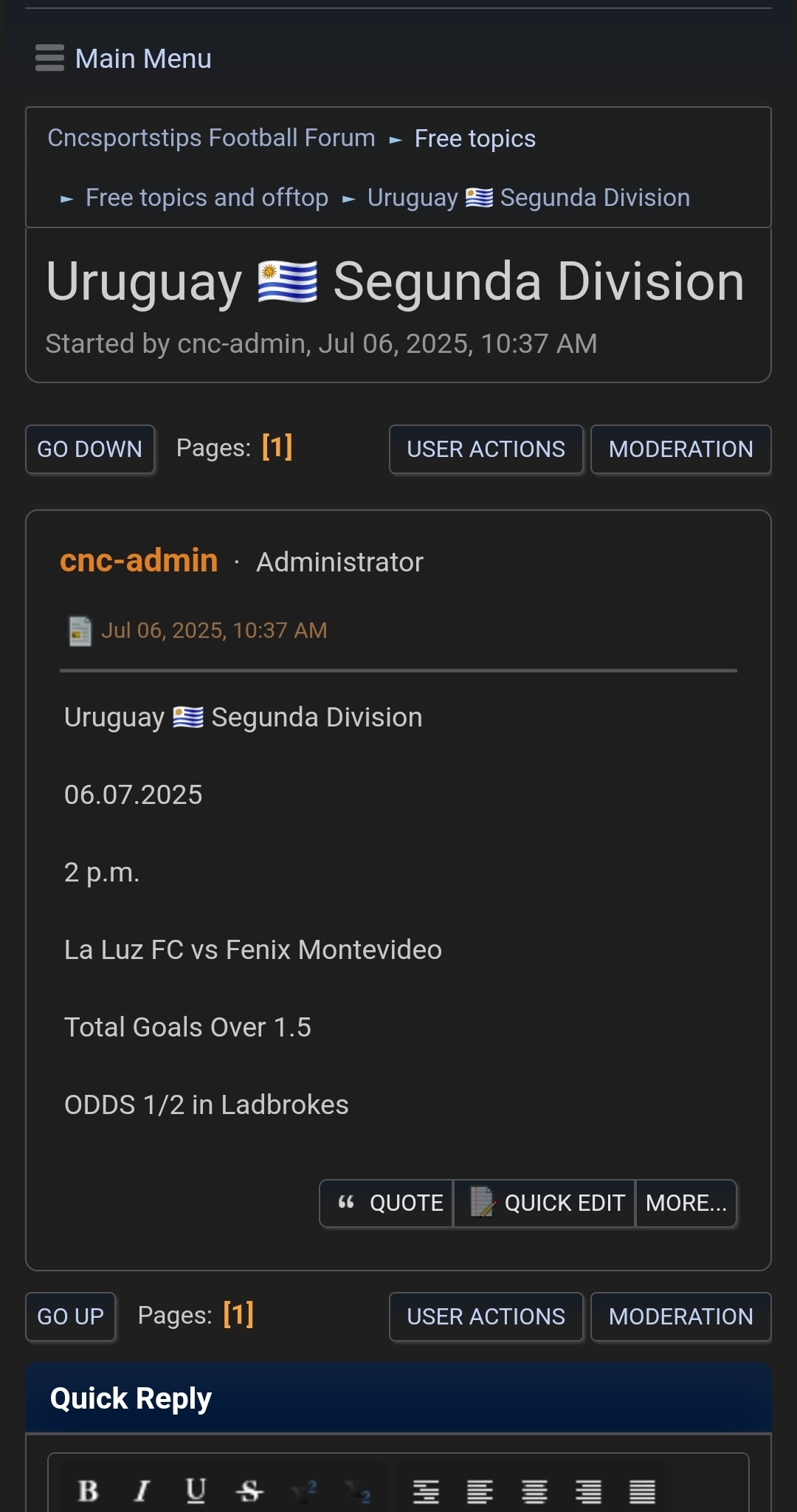
Task: Tap the GO DOWN button
Action: coord(90,449)
